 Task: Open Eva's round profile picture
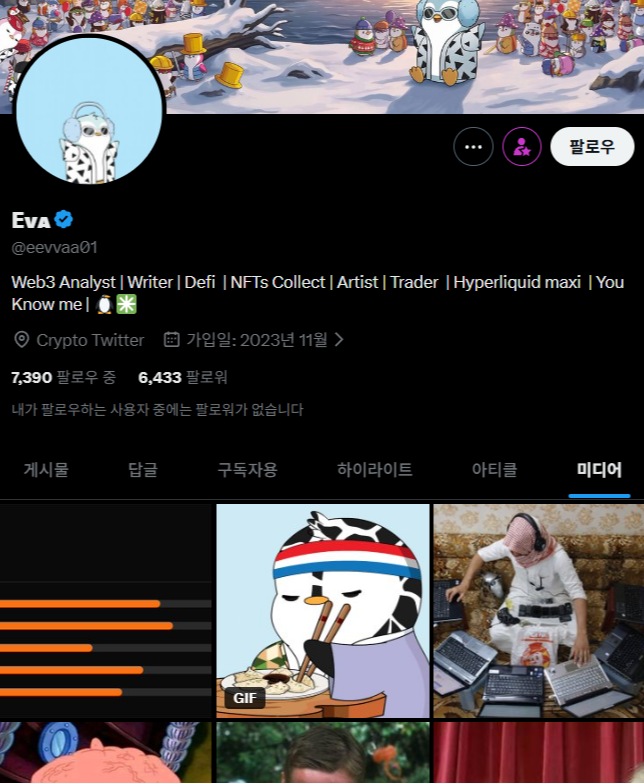[90, 111]
